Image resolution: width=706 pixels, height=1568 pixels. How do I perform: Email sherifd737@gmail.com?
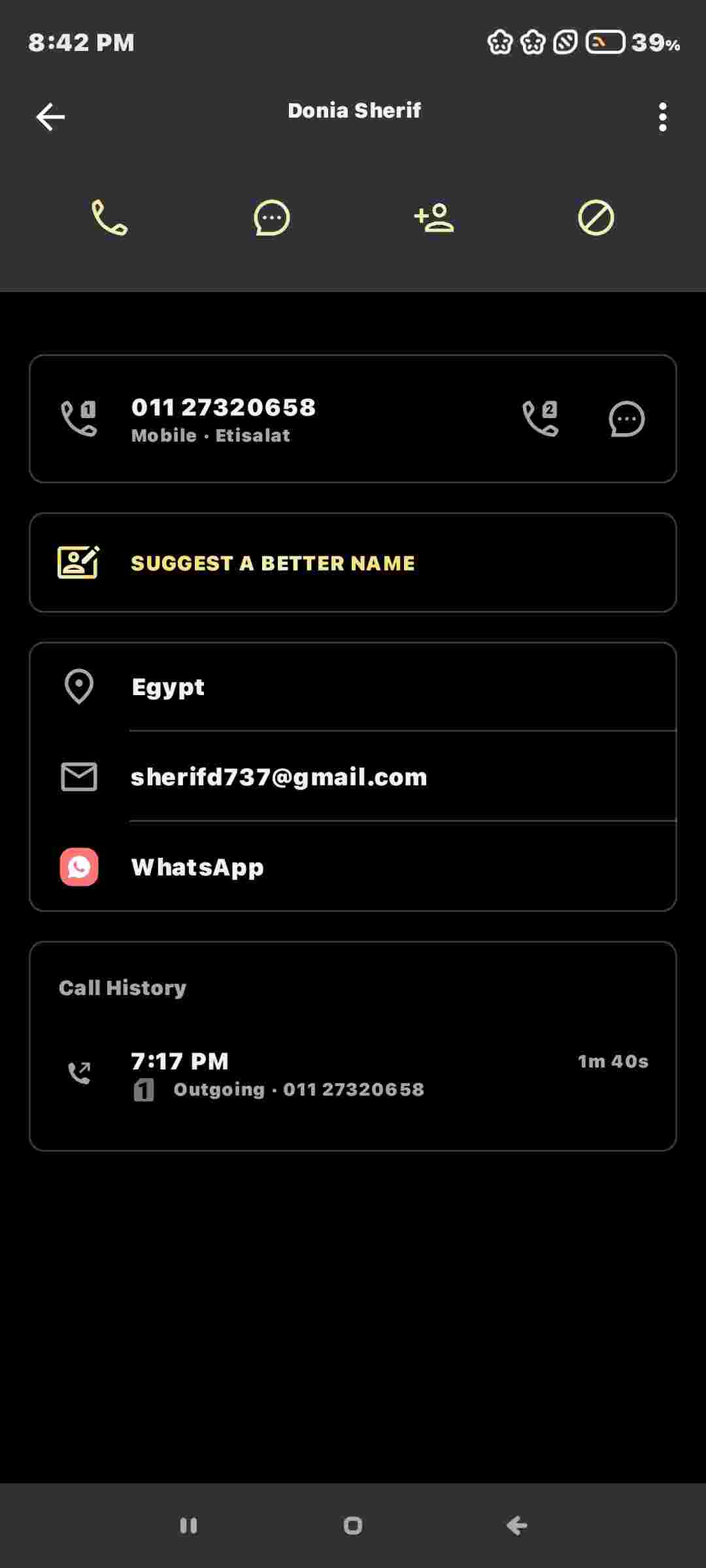click(x=353, y=777)
